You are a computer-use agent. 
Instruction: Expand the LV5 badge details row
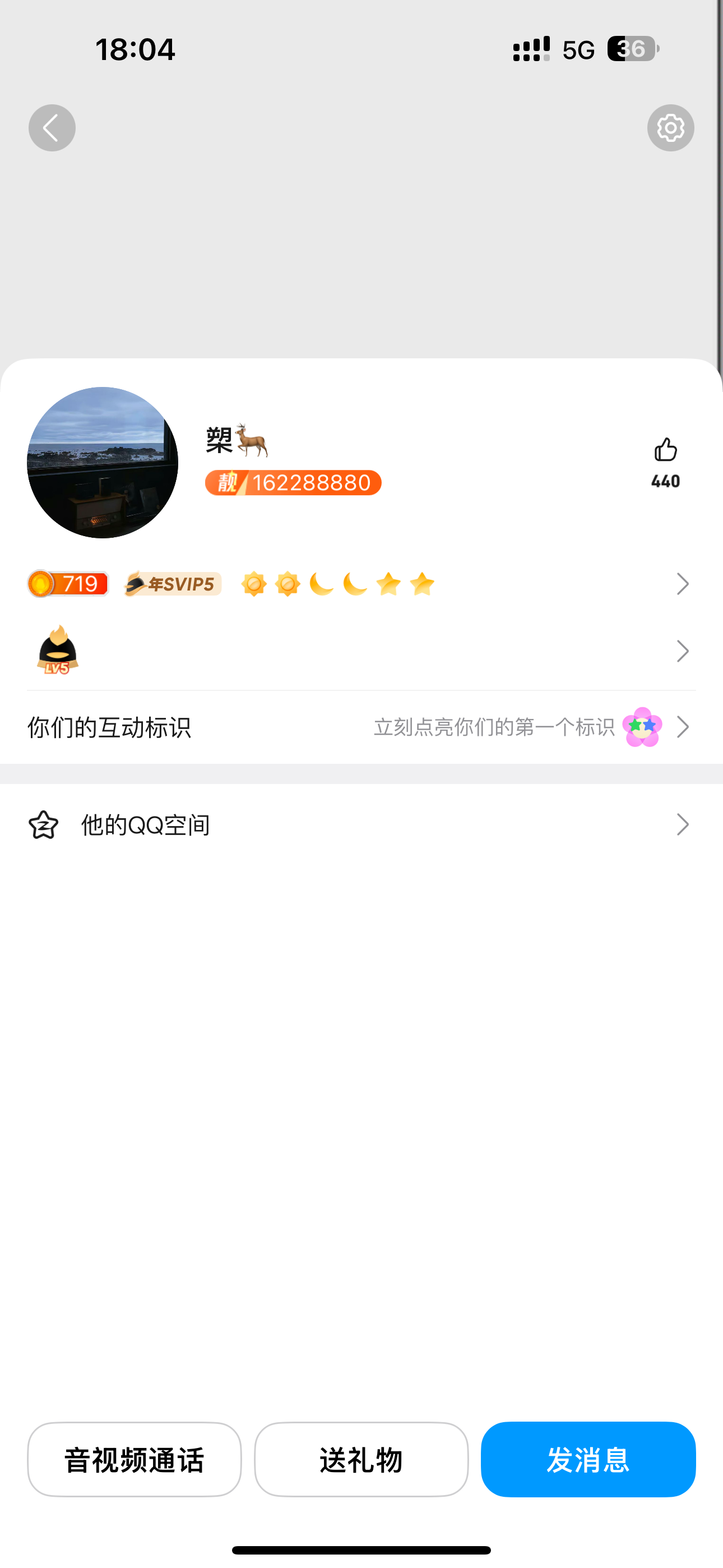683,651
